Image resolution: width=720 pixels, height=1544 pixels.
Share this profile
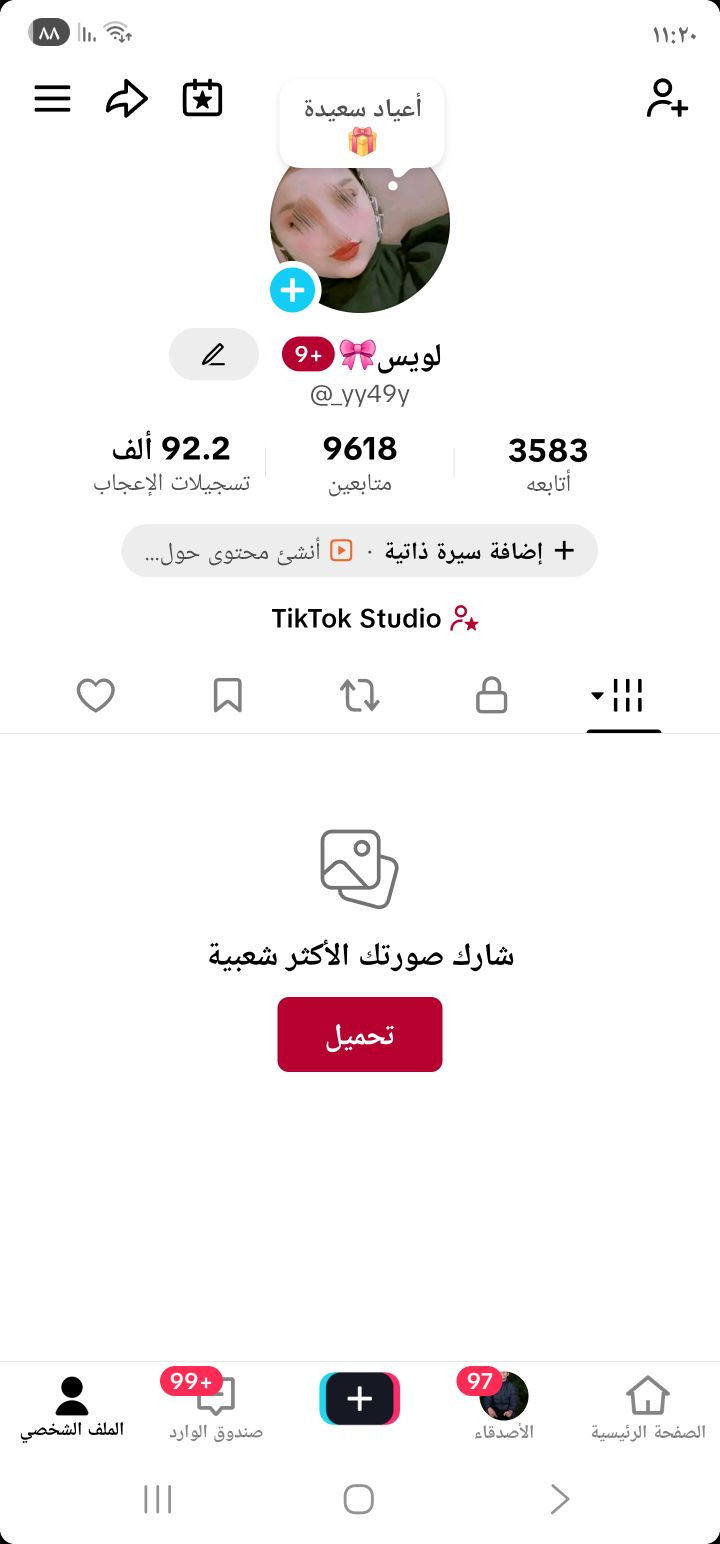[127, 99]
